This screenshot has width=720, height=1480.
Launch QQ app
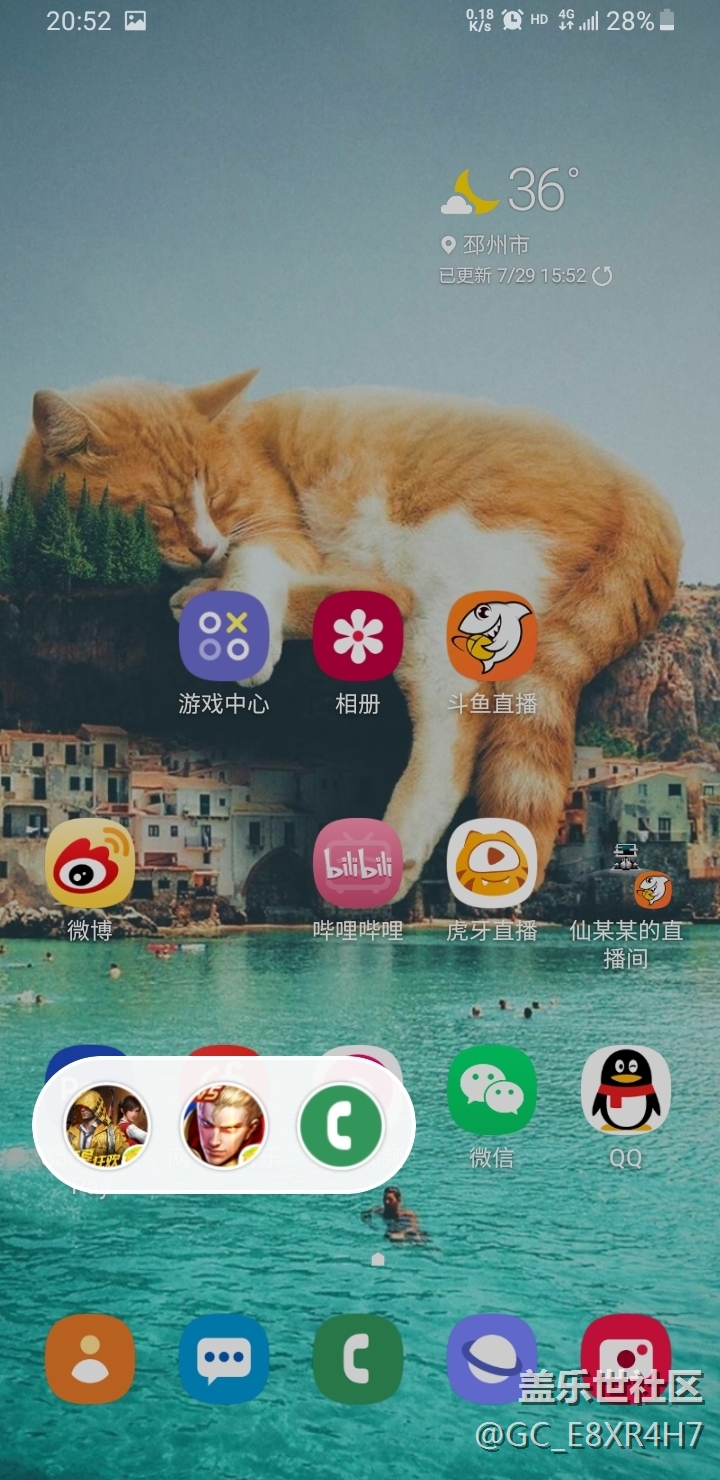click(x=626, y=1090)
